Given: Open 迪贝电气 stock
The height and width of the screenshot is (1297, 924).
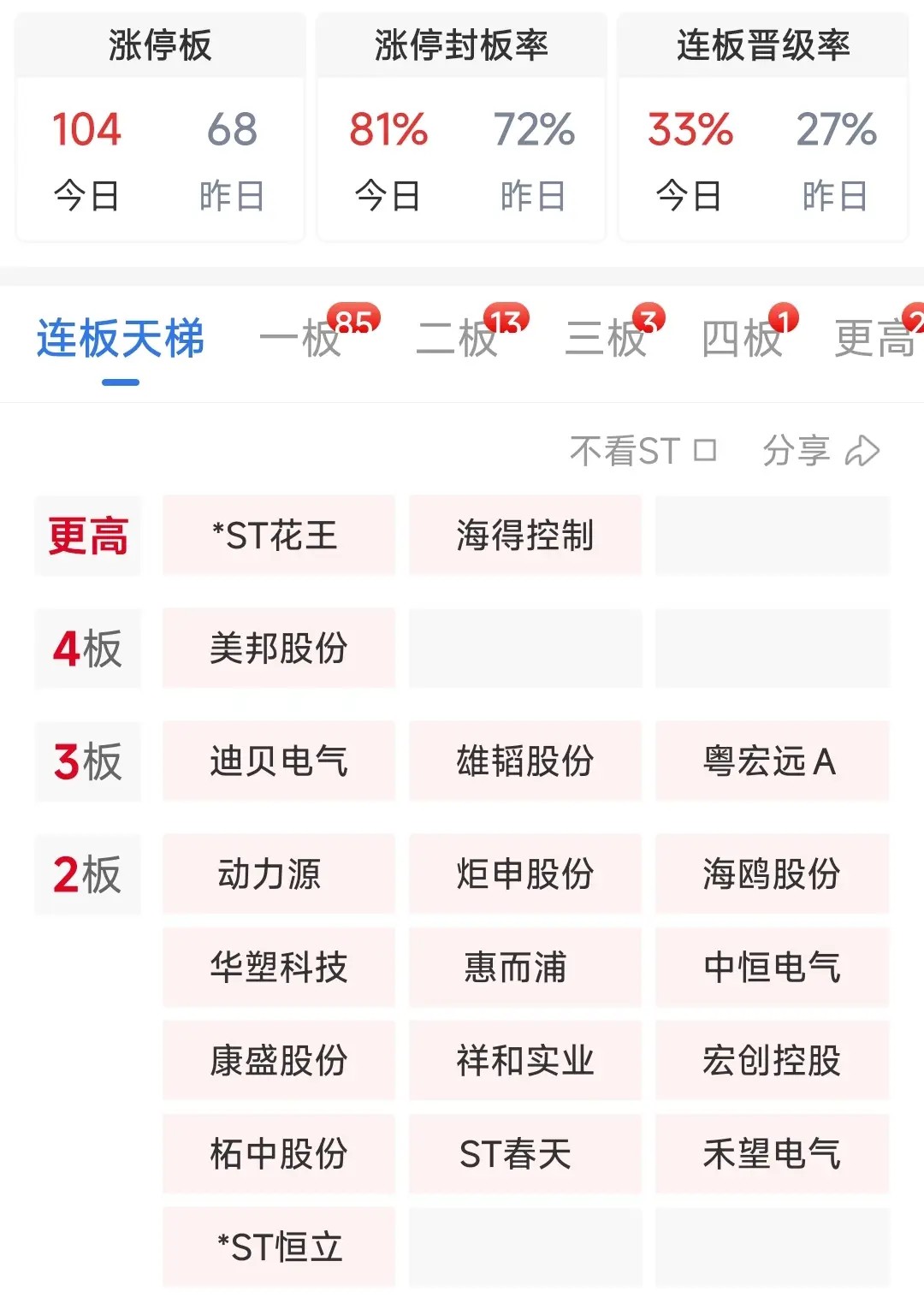Looking at the screenshot, I should pos(279,761).
